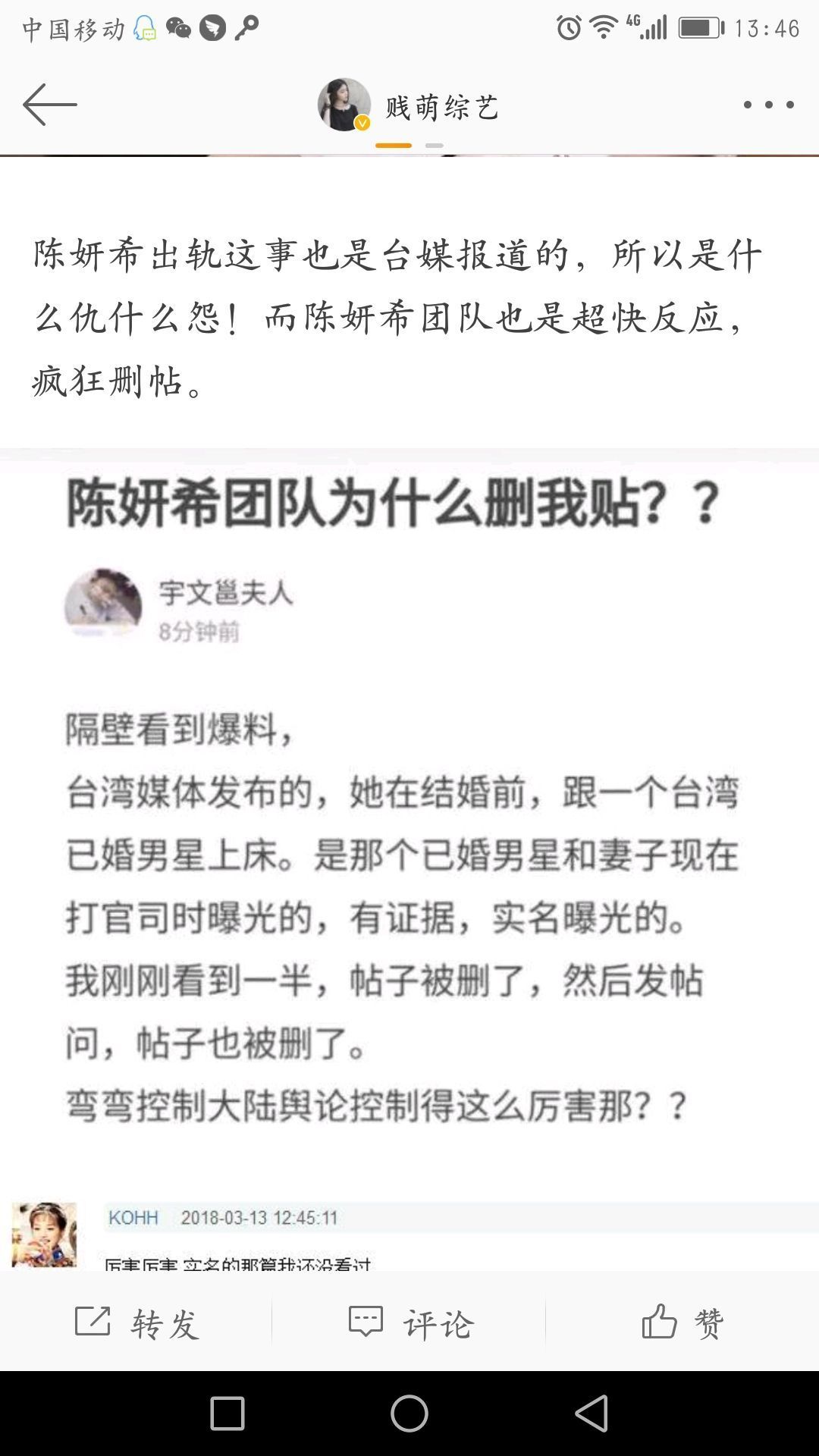Open the three-dot overflow menu
The height and width of the screenshot is (1456, 819).
coord(768,105)
